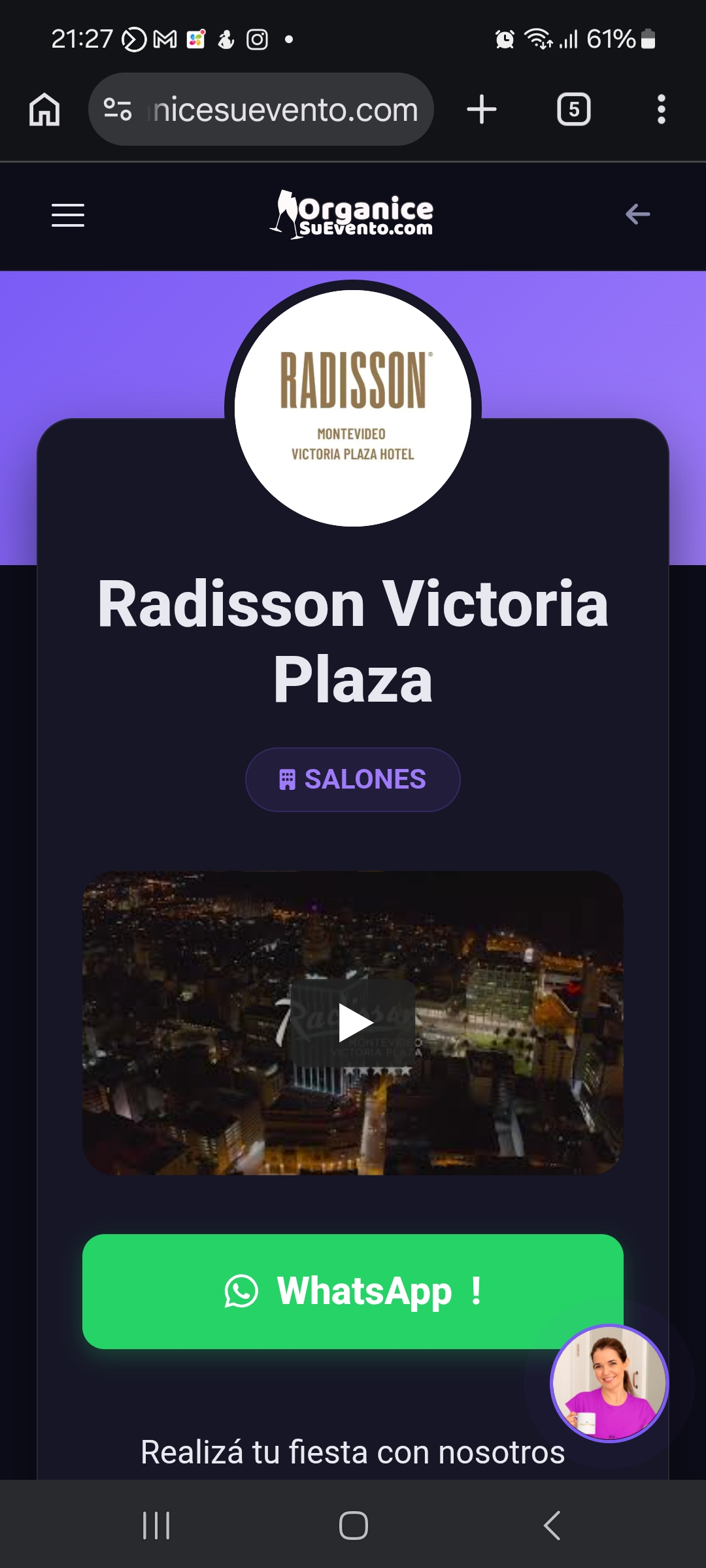Open a new browser tab

click(x=482, y=109)
